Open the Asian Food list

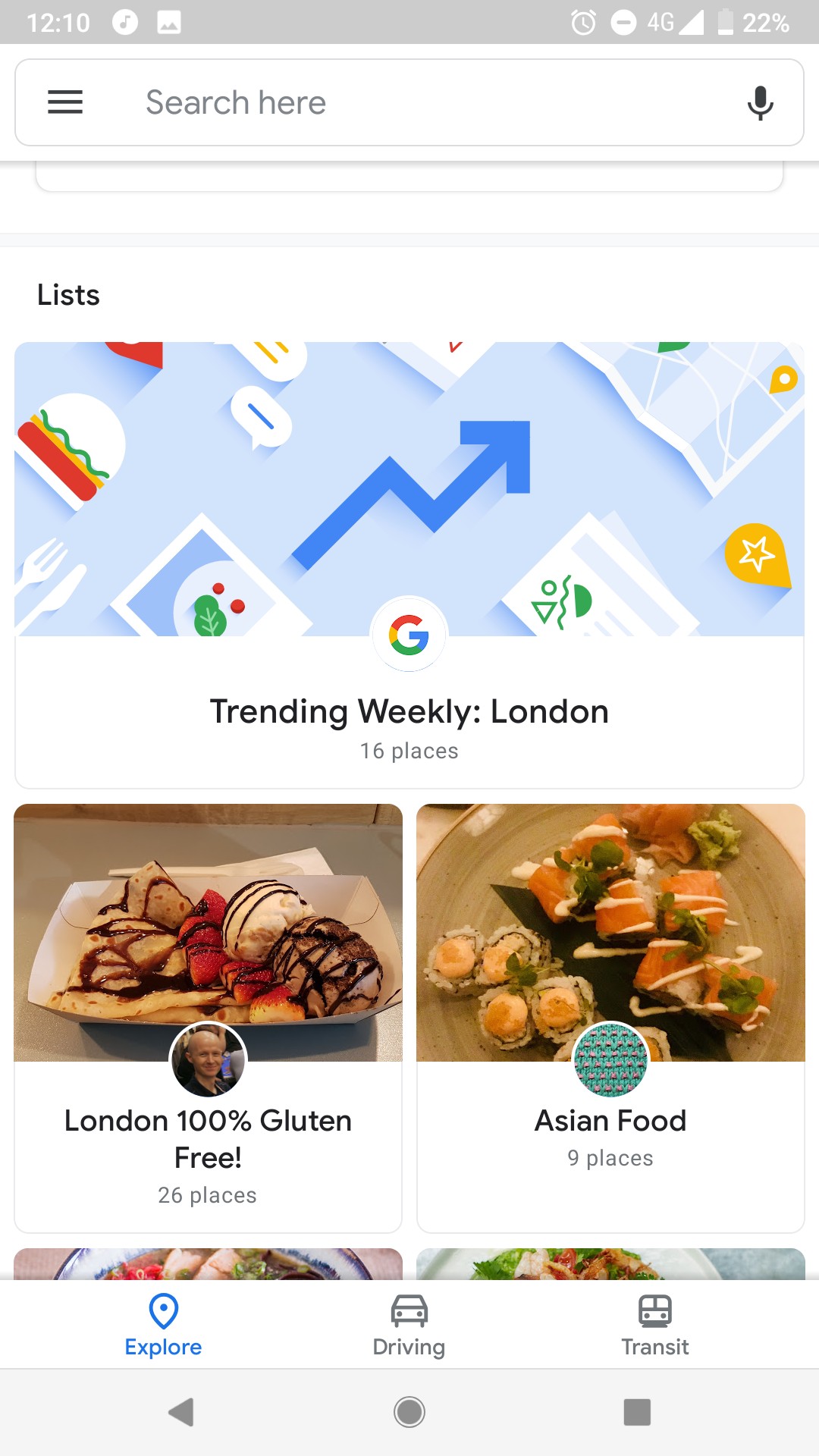pyautogui.click(x=610, y=1016)
